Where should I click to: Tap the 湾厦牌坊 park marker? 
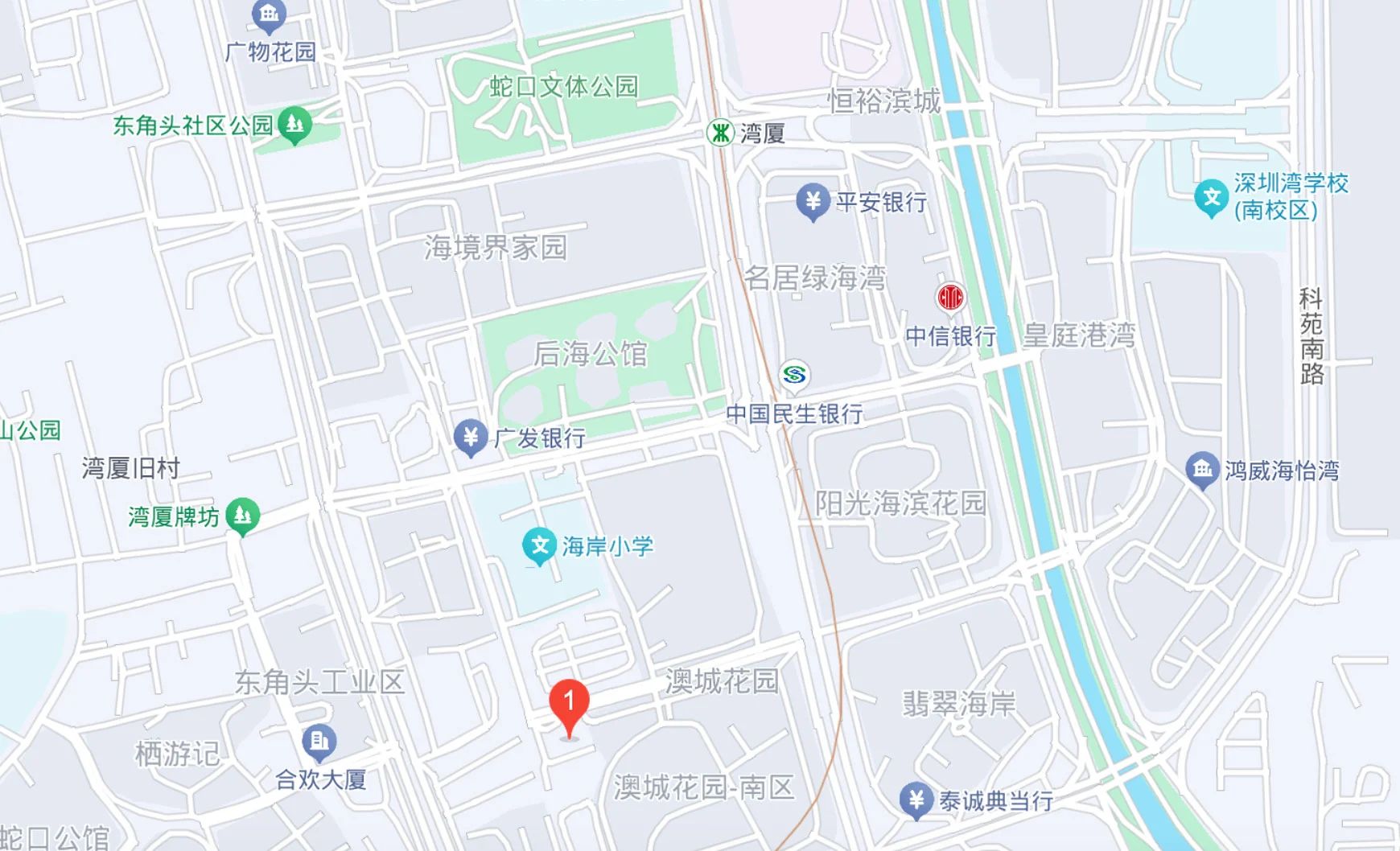pos(242,516)
